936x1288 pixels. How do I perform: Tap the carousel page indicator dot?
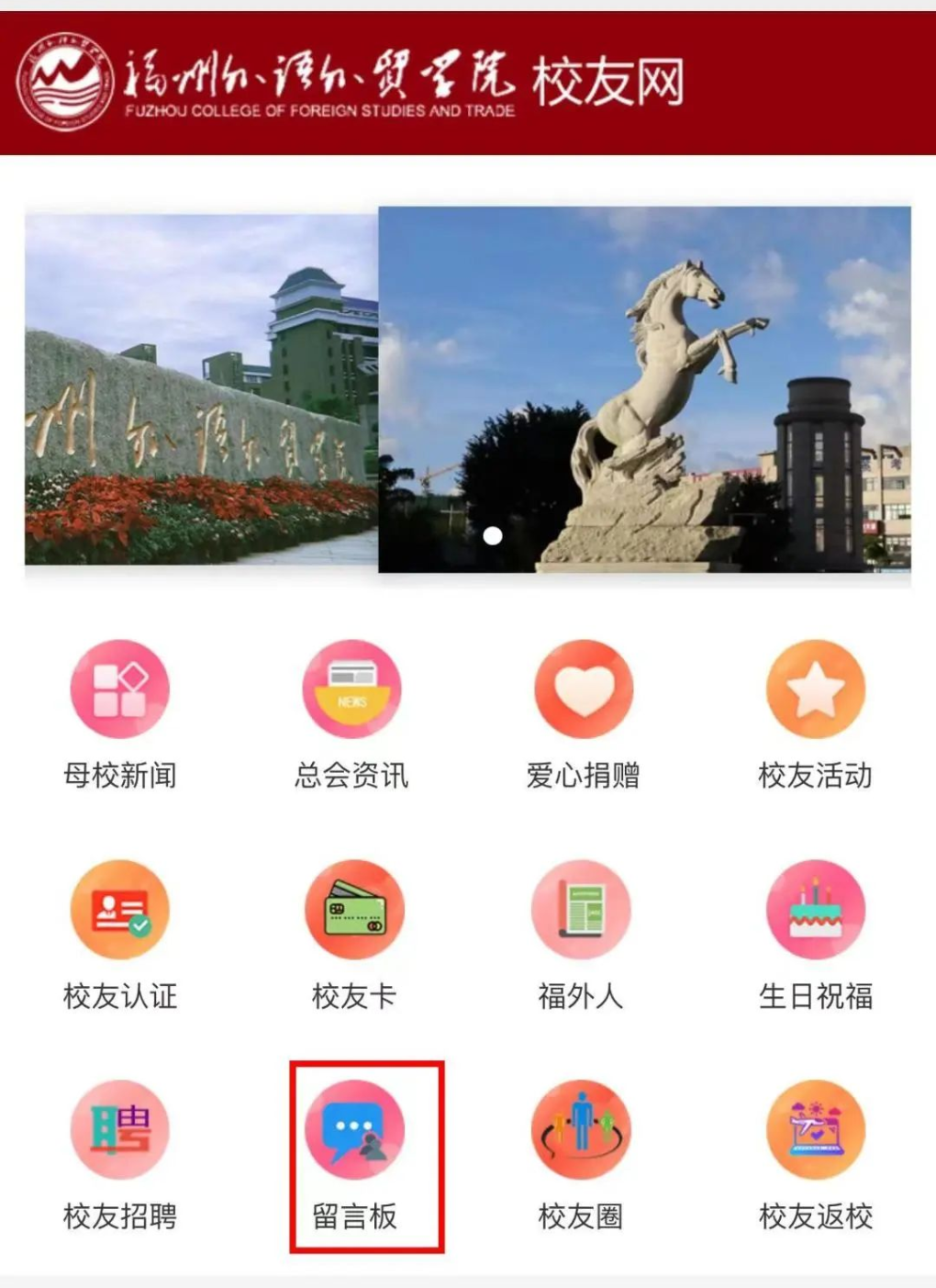493,535
